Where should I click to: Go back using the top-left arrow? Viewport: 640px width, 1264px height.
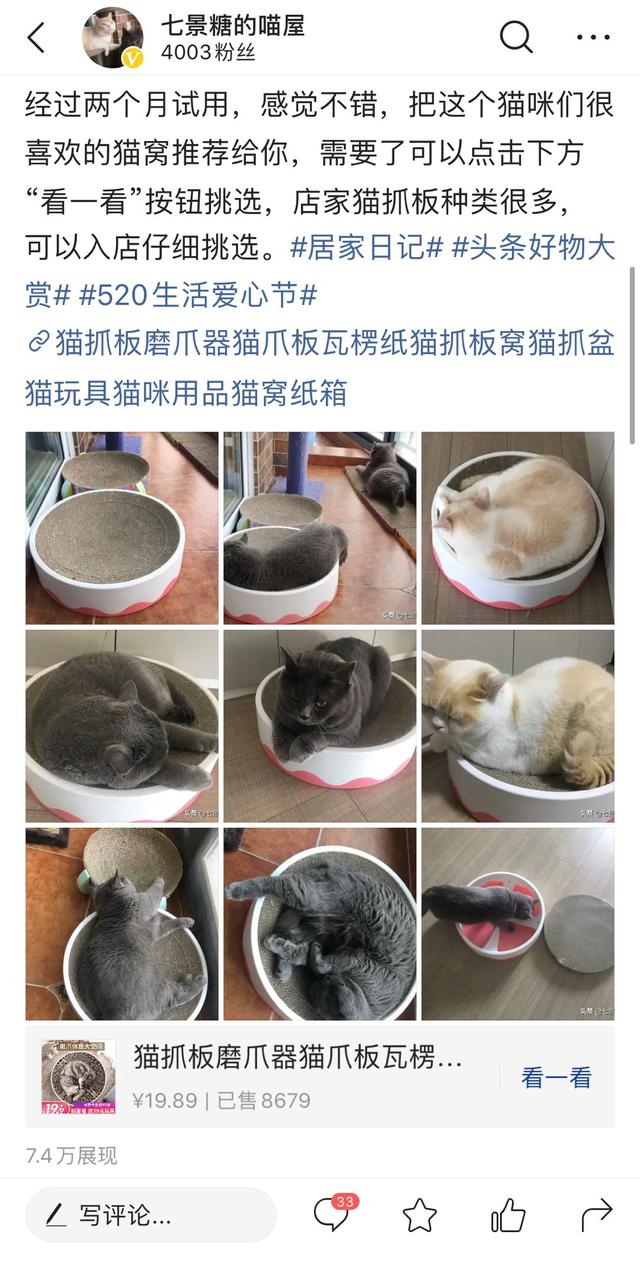36,38
